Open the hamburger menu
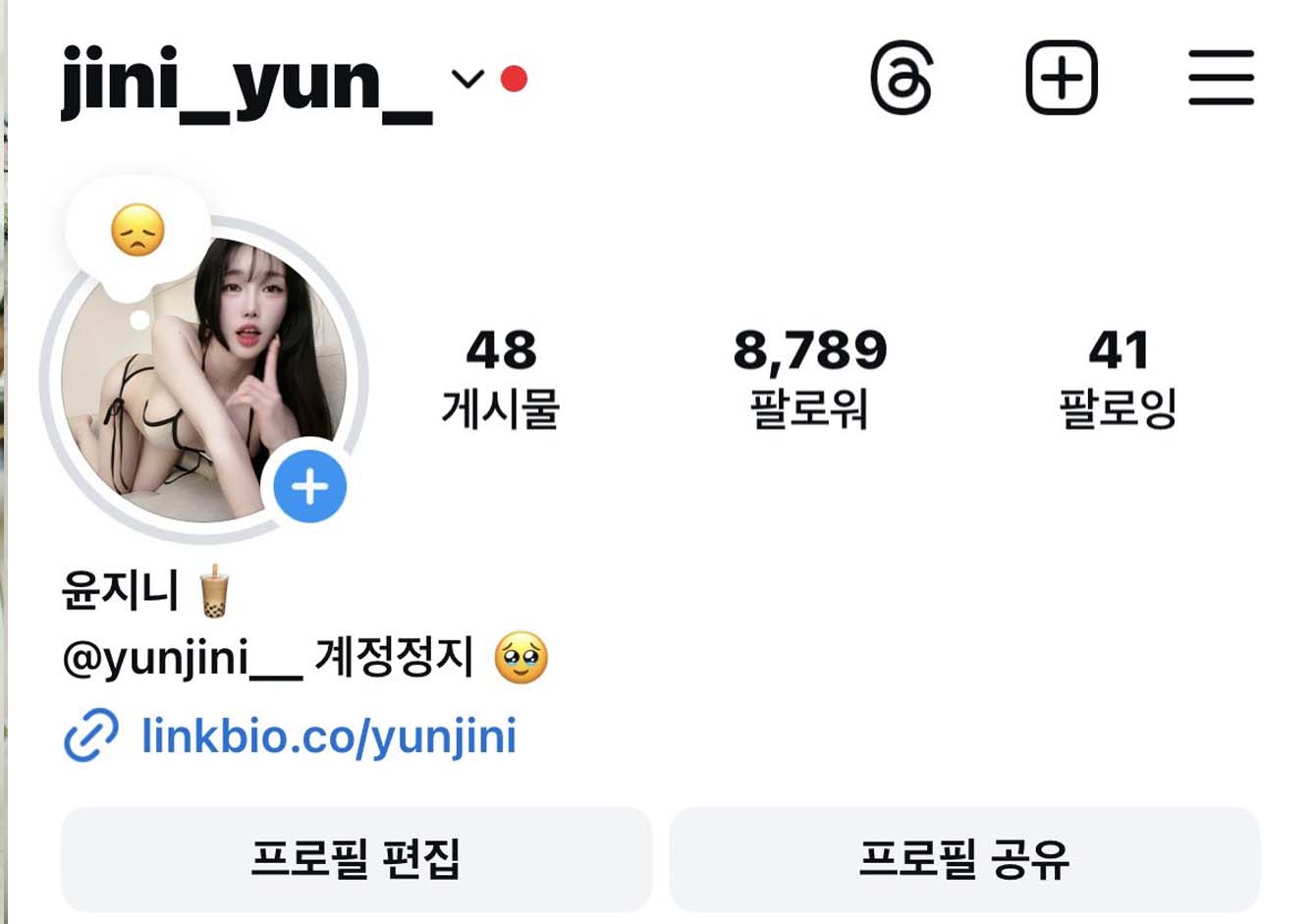1314x924 pixels. click(1221, 78)
